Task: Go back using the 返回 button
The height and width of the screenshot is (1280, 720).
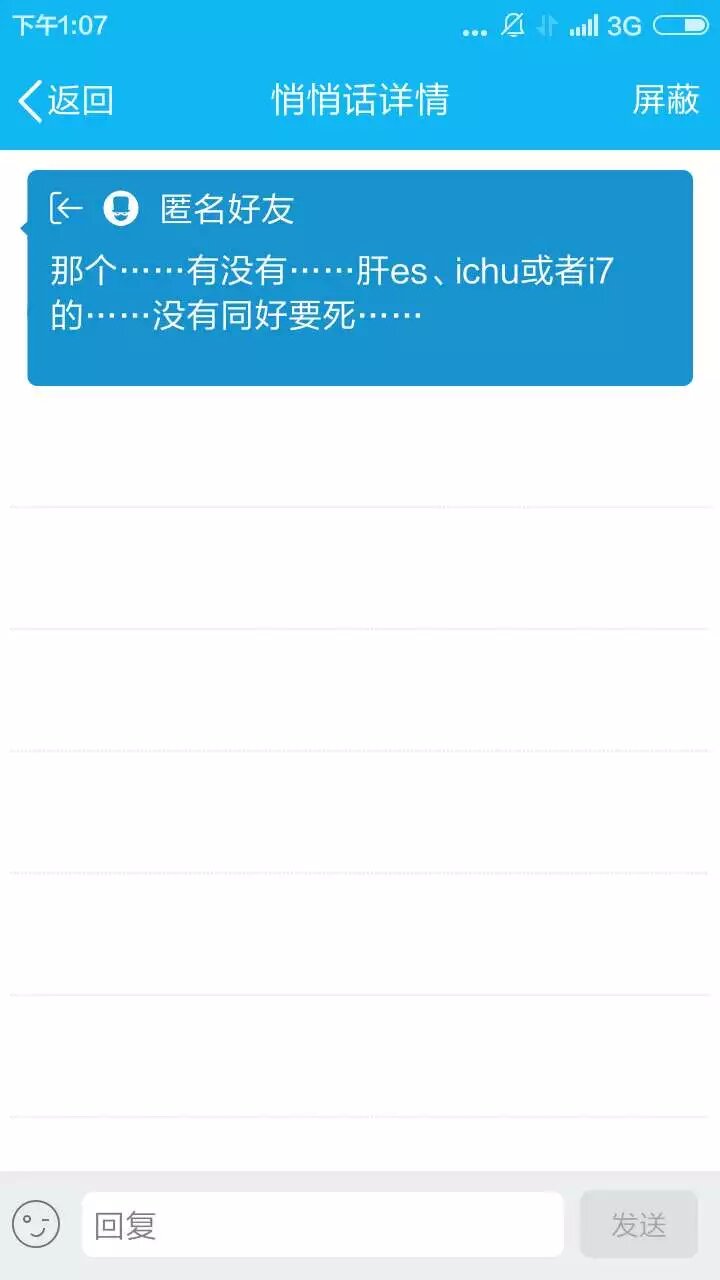Action: tap(66, 101)
